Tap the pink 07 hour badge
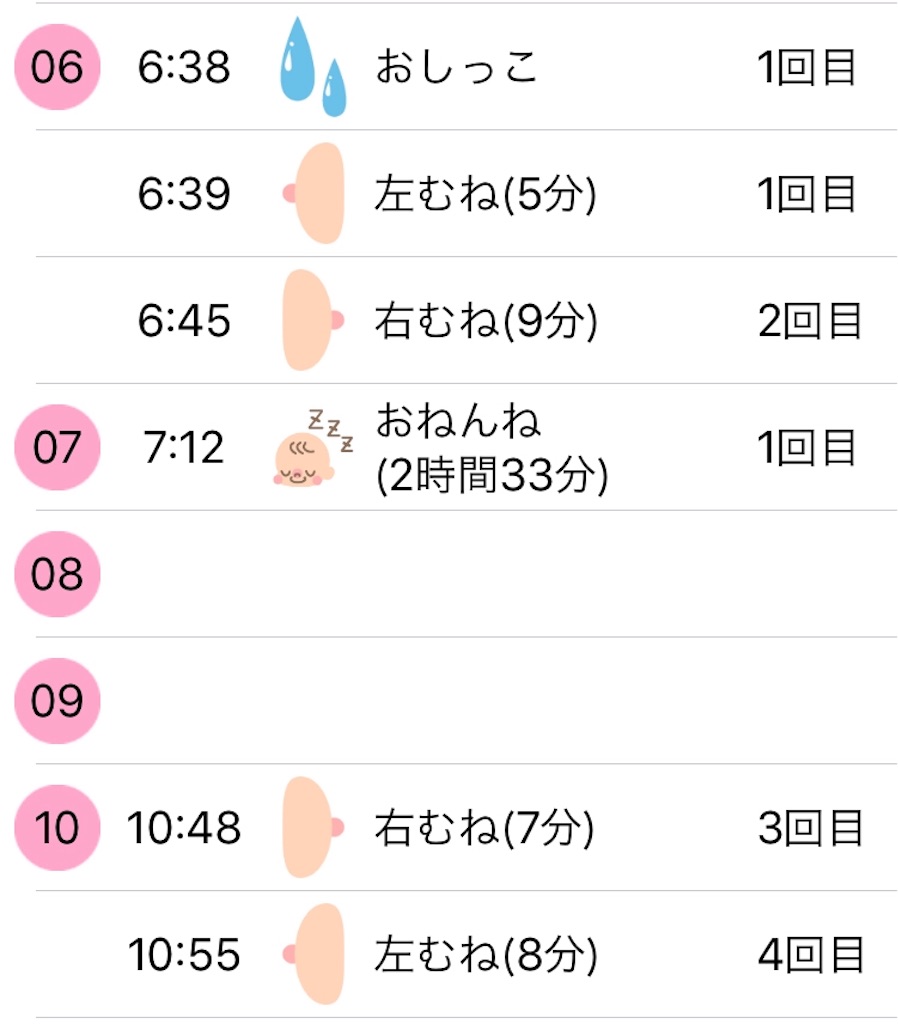 click(55, 447)
